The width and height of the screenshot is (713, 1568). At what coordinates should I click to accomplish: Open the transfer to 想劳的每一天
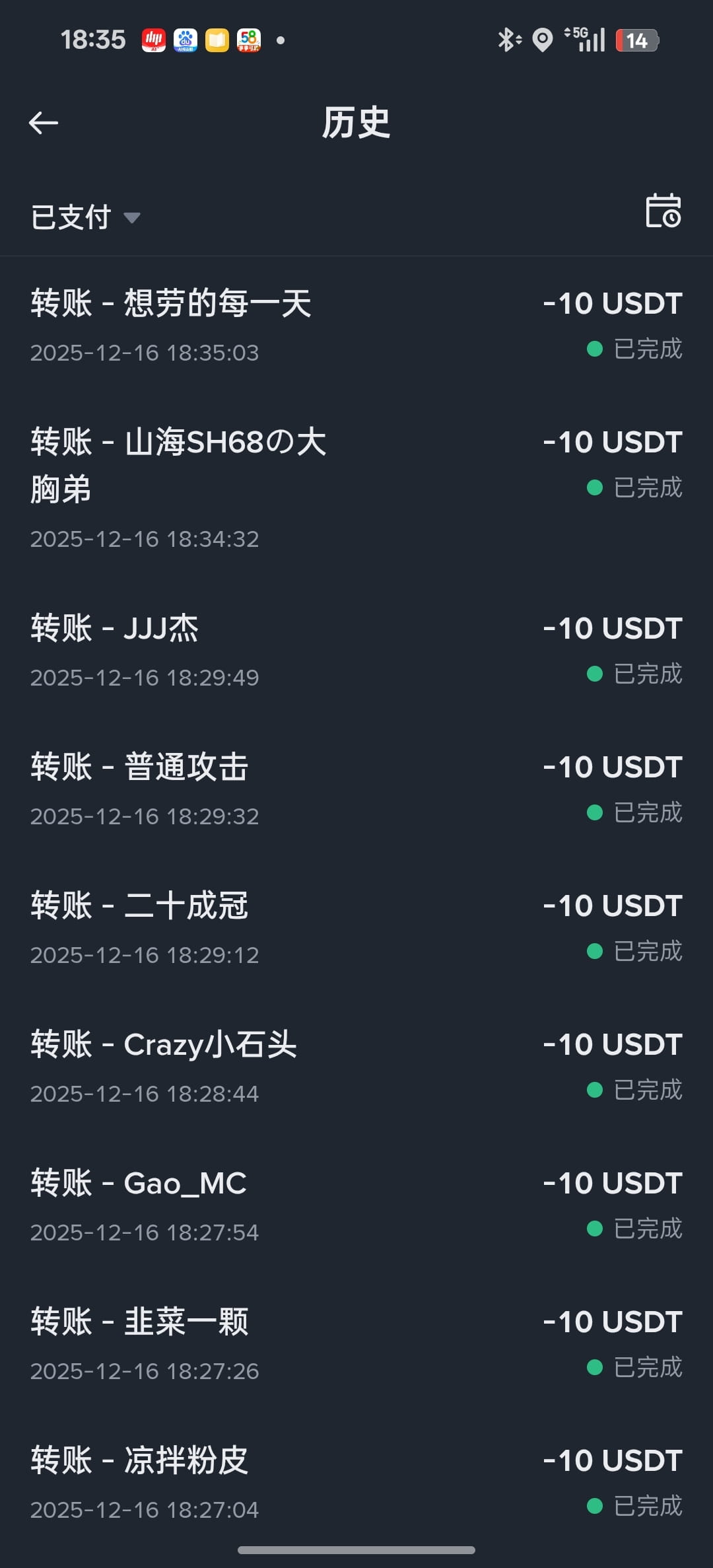tap(356, 326)
